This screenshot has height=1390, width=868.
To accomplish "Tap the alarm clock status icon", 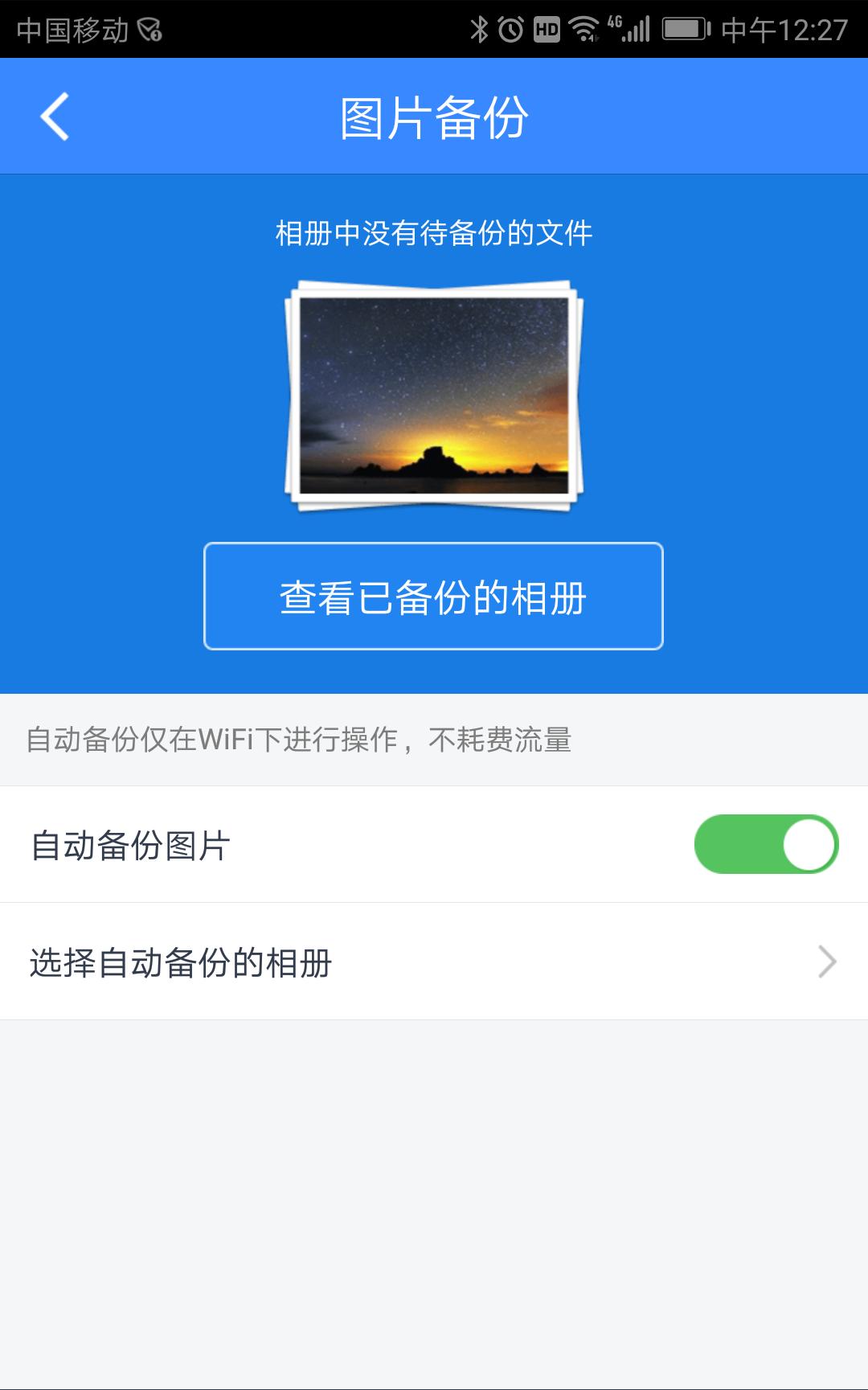I will click(x=512, y=28).
